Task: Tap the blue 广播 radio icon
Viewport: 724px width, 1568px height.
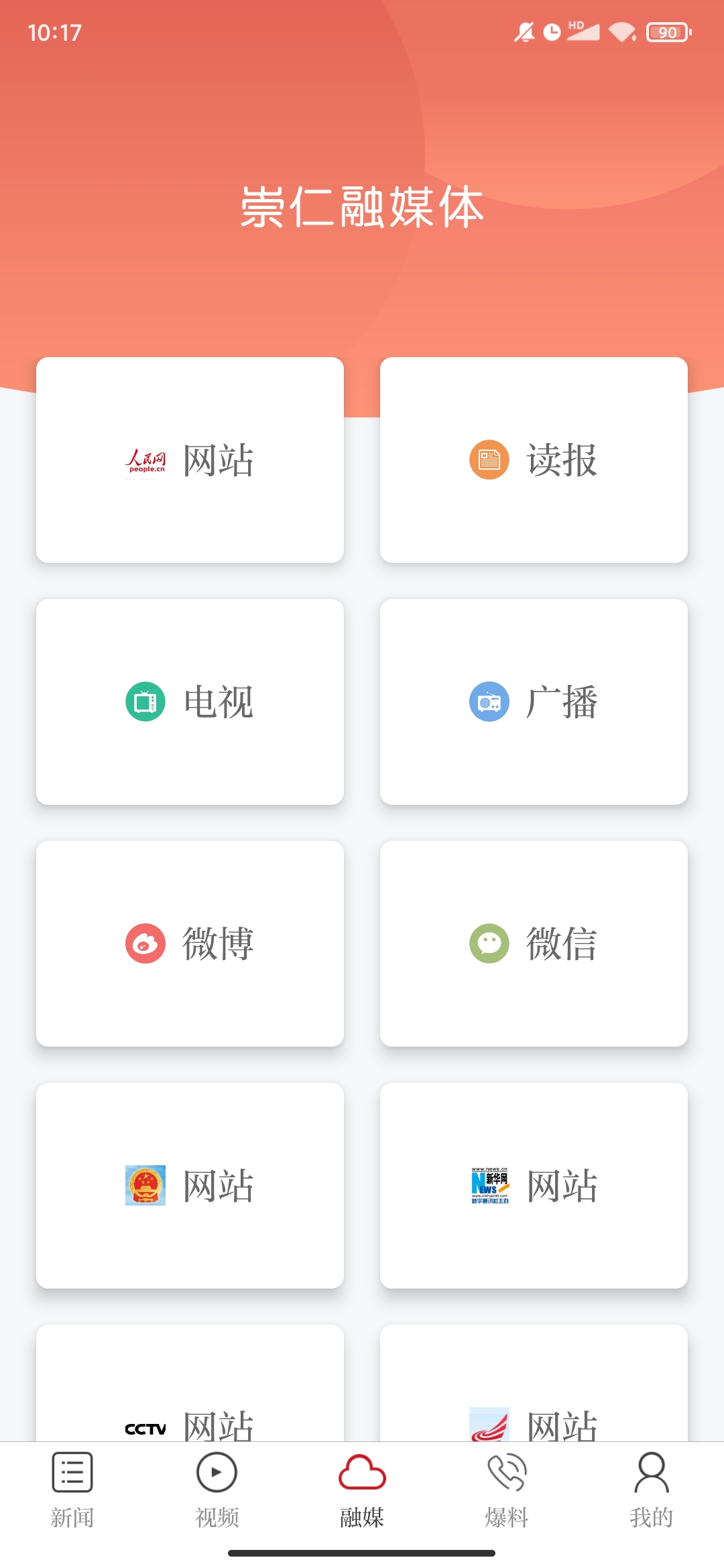Action: pyautogui.click(x=489, y=702)
